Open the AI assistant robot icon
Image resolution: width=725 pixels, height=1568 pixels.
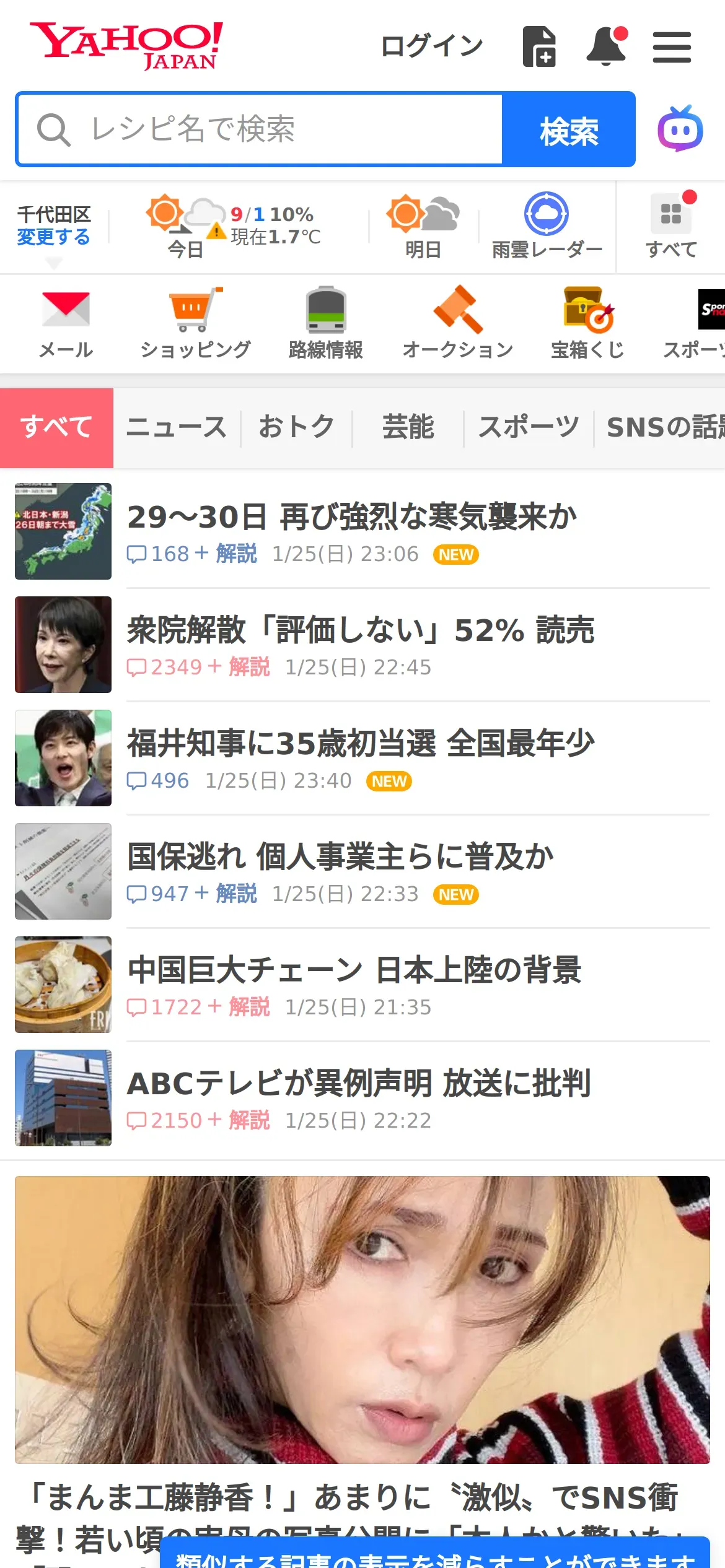click(x=680, y=129)
